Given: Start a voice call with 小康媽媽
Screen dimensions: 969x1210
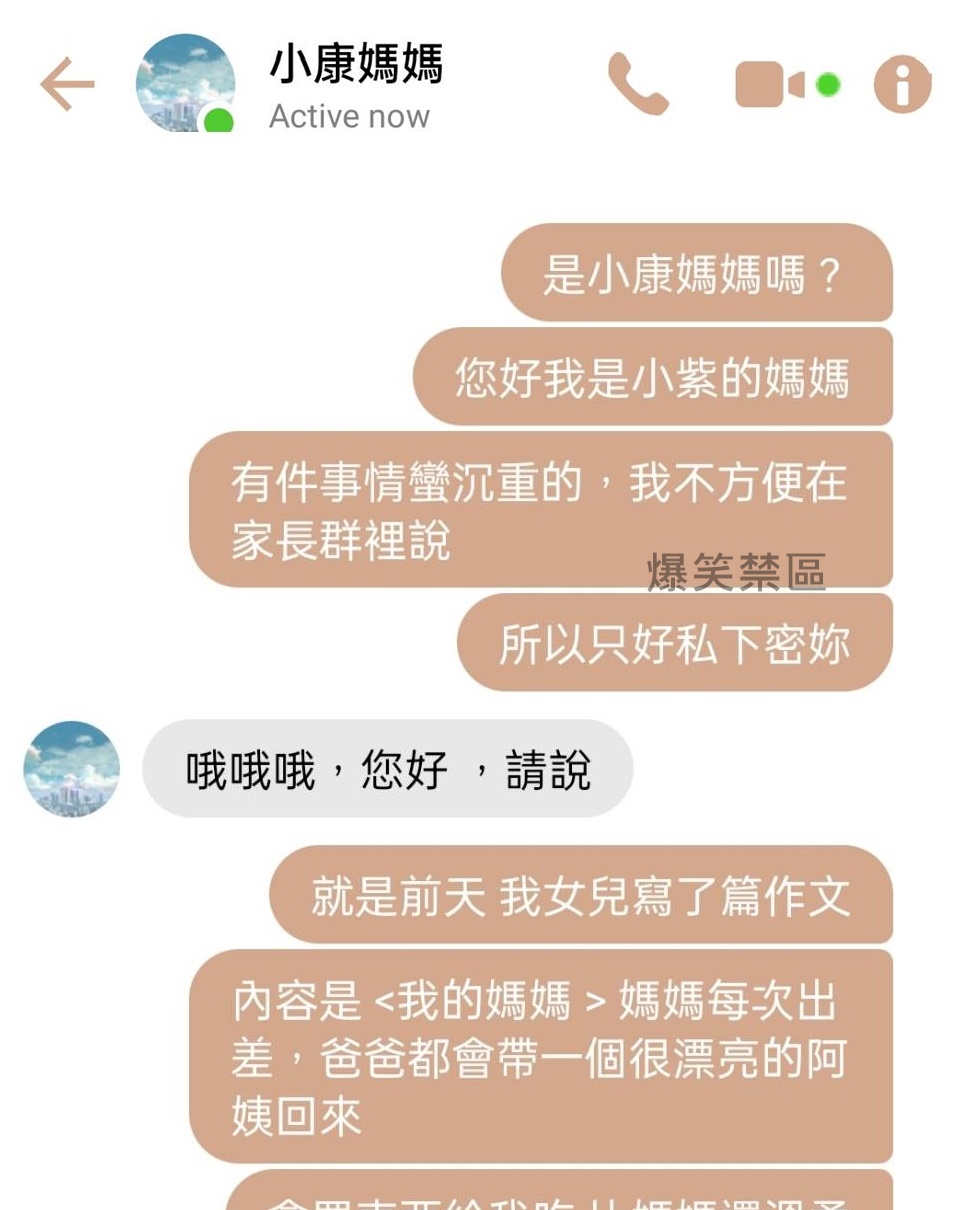Looking at the screenshot, I should (637, 85).
